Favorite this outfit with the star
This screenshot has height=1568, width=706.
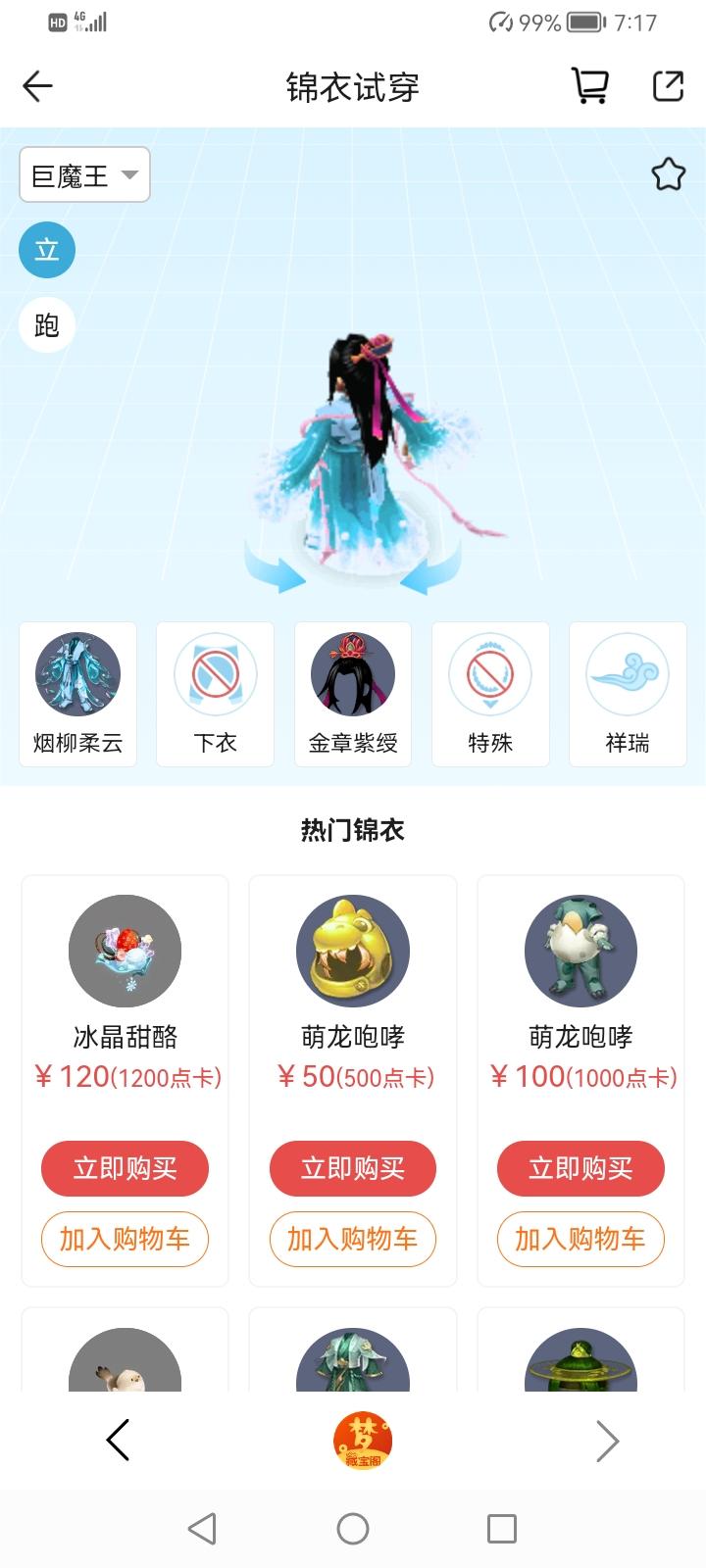point(668,174)
